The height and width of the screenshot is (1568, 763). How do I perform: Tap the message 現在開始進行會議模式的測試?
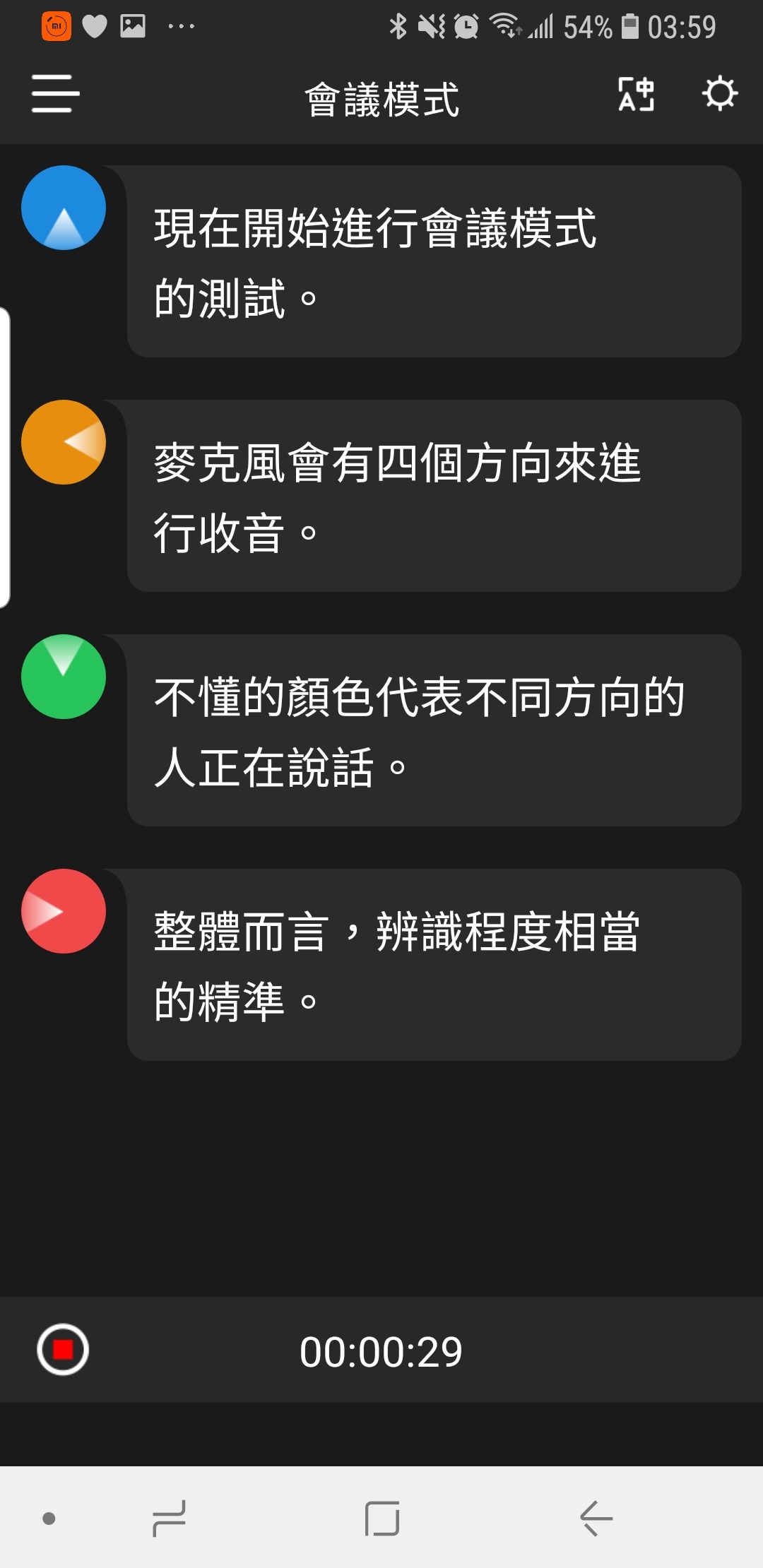tap(434, 261)
